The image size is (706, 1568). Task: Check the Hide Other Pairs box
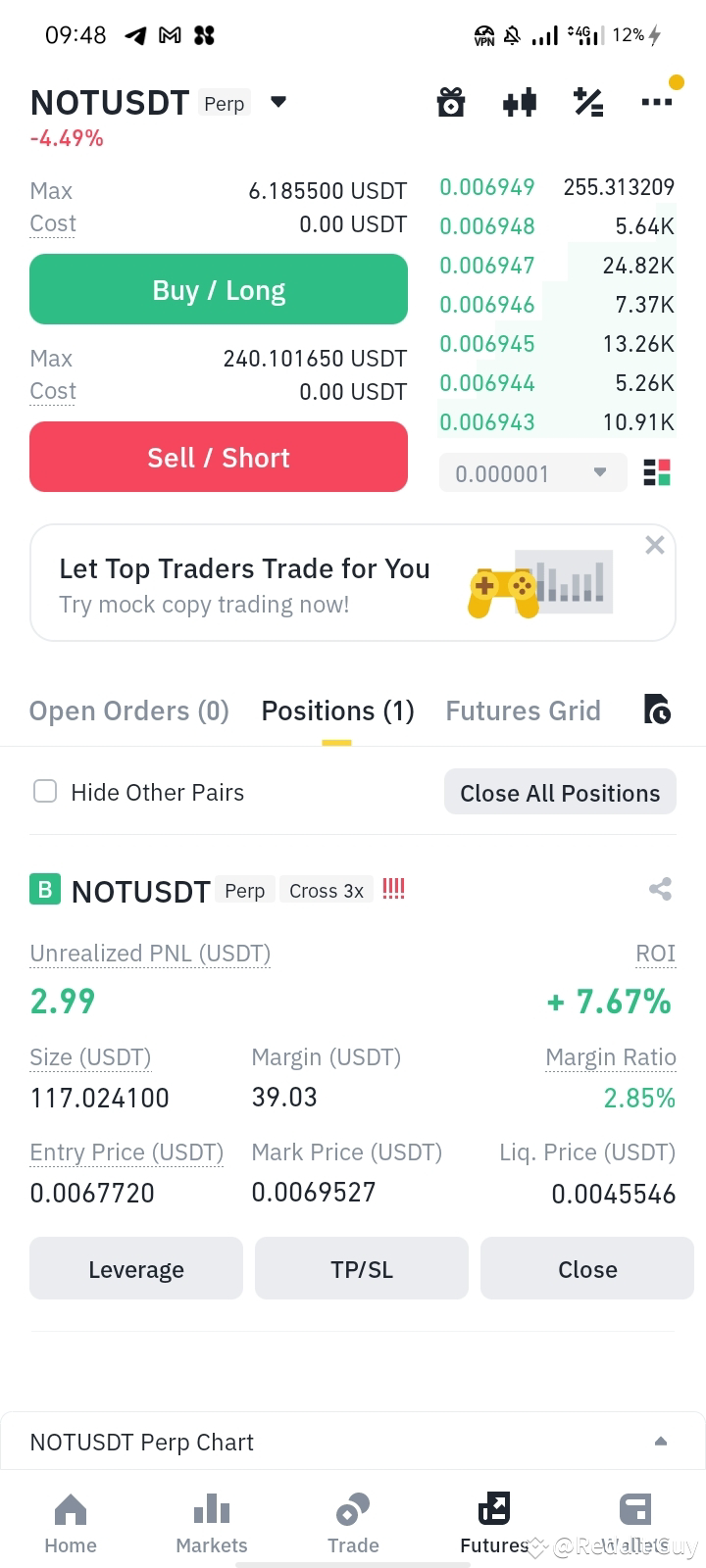point(45,792)
